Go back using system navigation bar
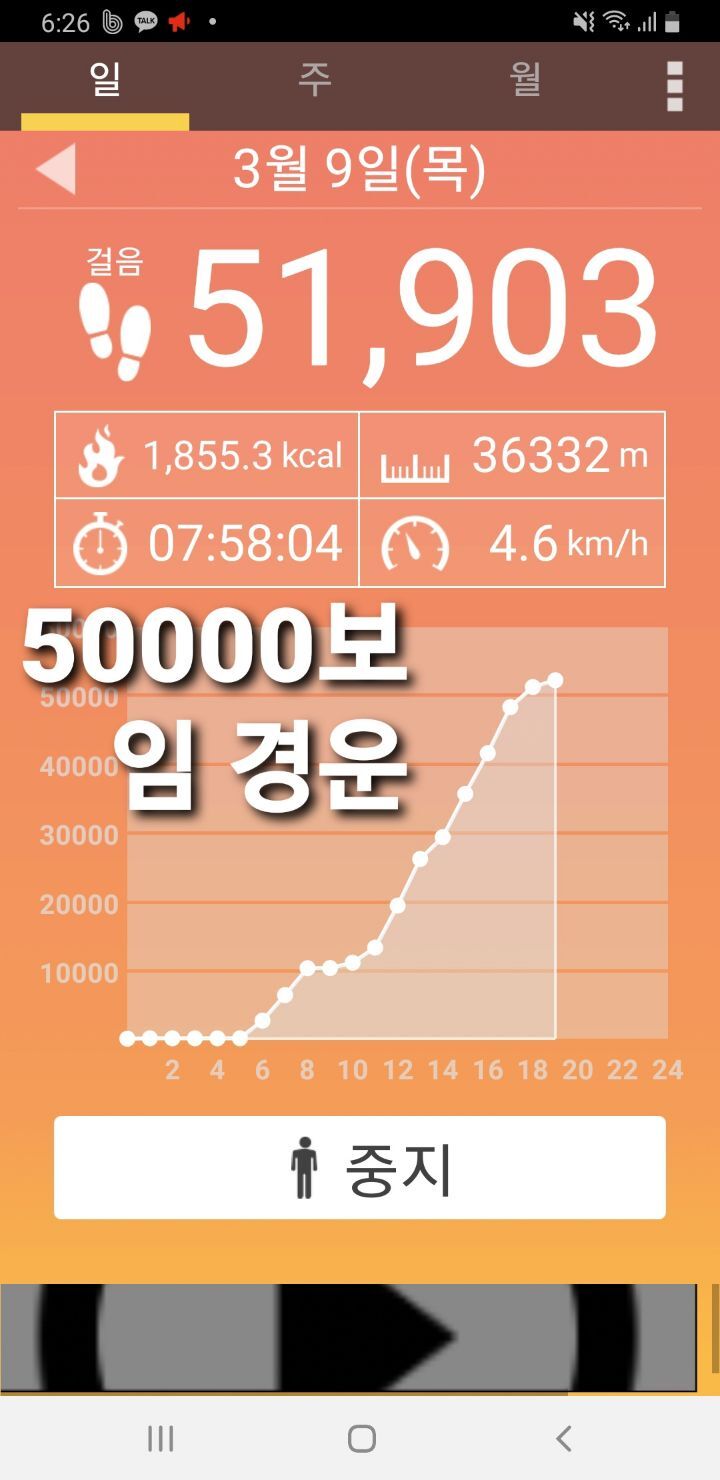720x1480 pixels. 563,1438
